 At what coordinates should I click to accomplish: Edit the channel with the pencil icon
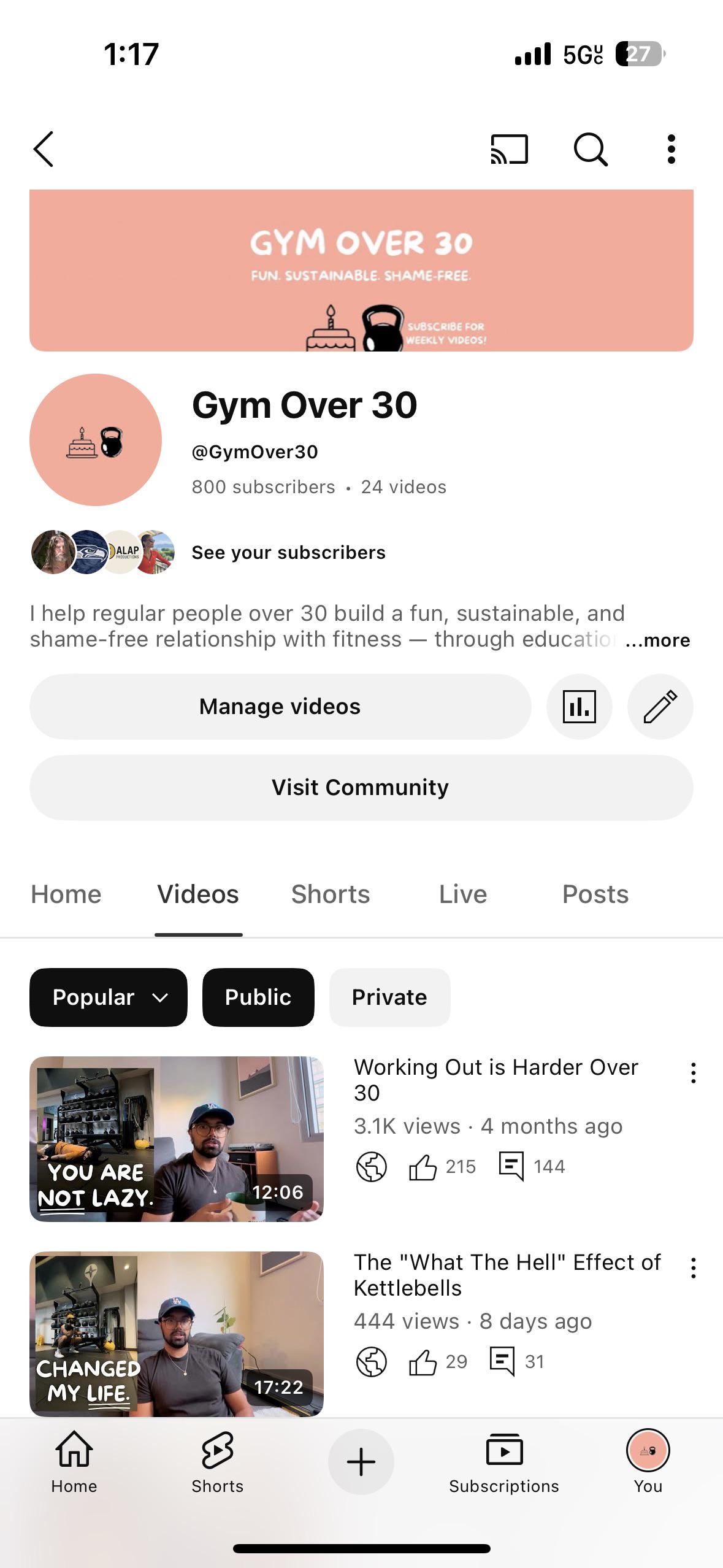click(660, 707)
